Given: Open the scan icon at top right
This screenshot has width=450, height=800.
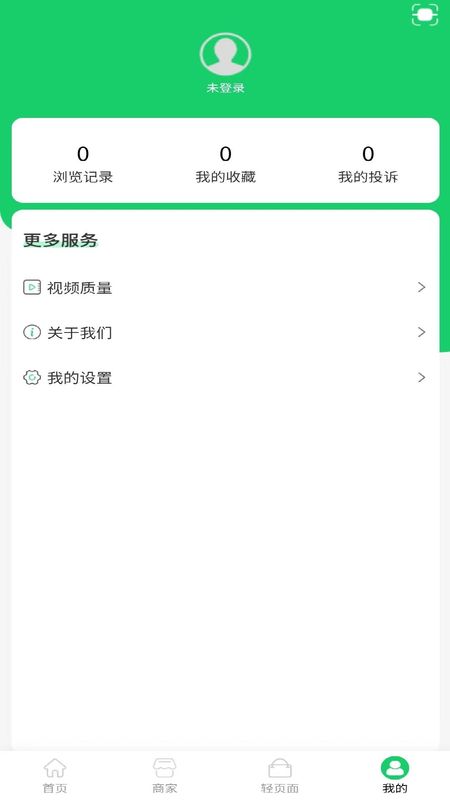Looking at the screenshot, I should (424, 14).
